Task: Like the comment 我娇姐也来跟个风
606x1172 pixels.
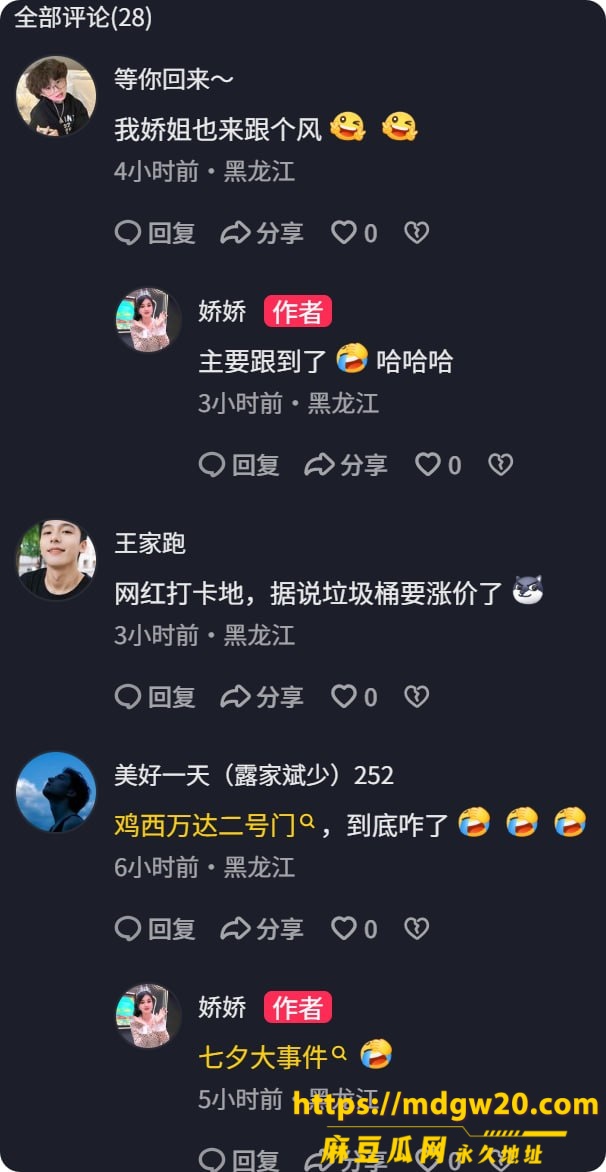Action: point(354,233)
